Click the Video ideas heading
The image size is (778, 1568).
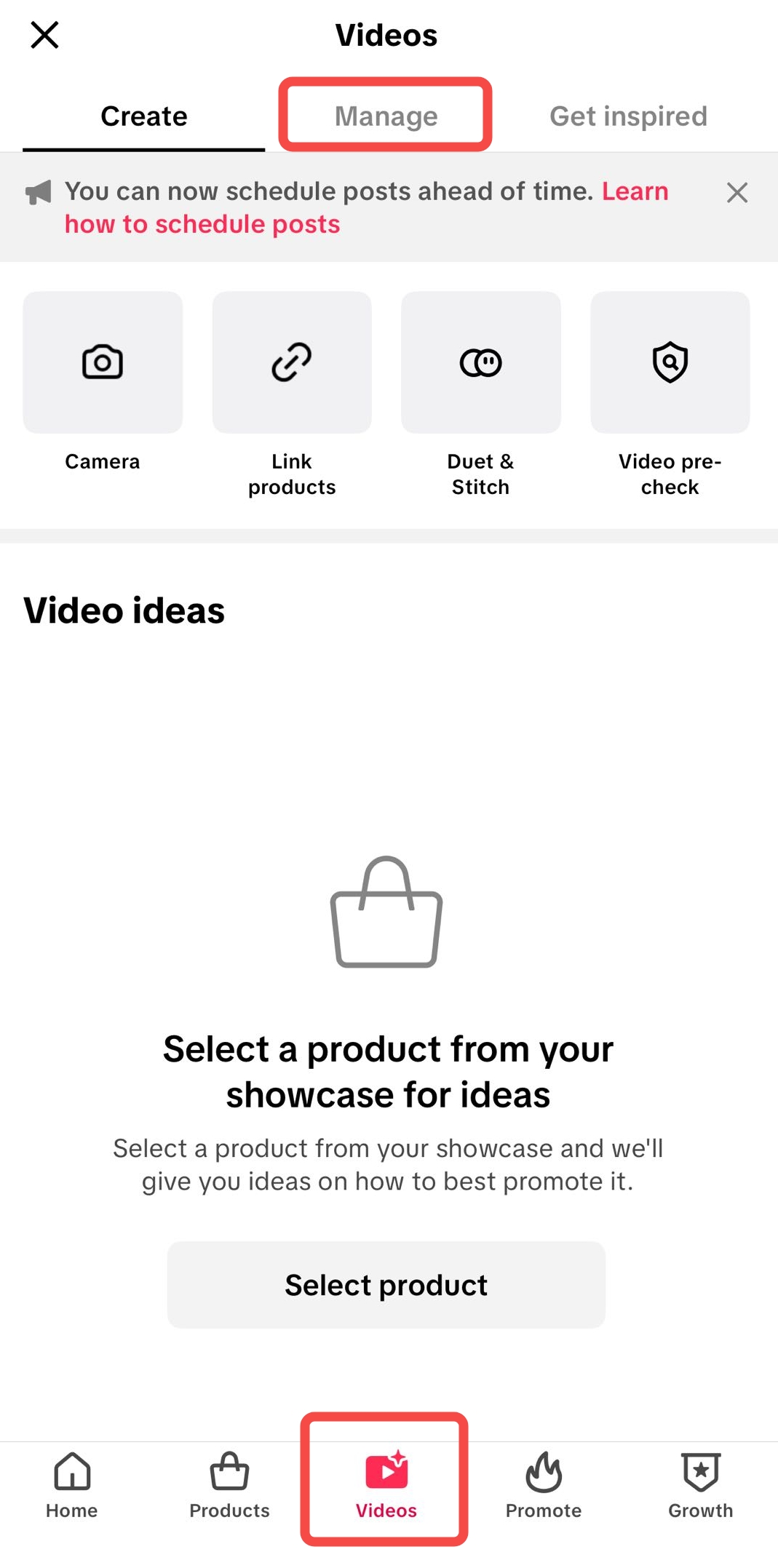pyautogui.click(x=124, y=611)
